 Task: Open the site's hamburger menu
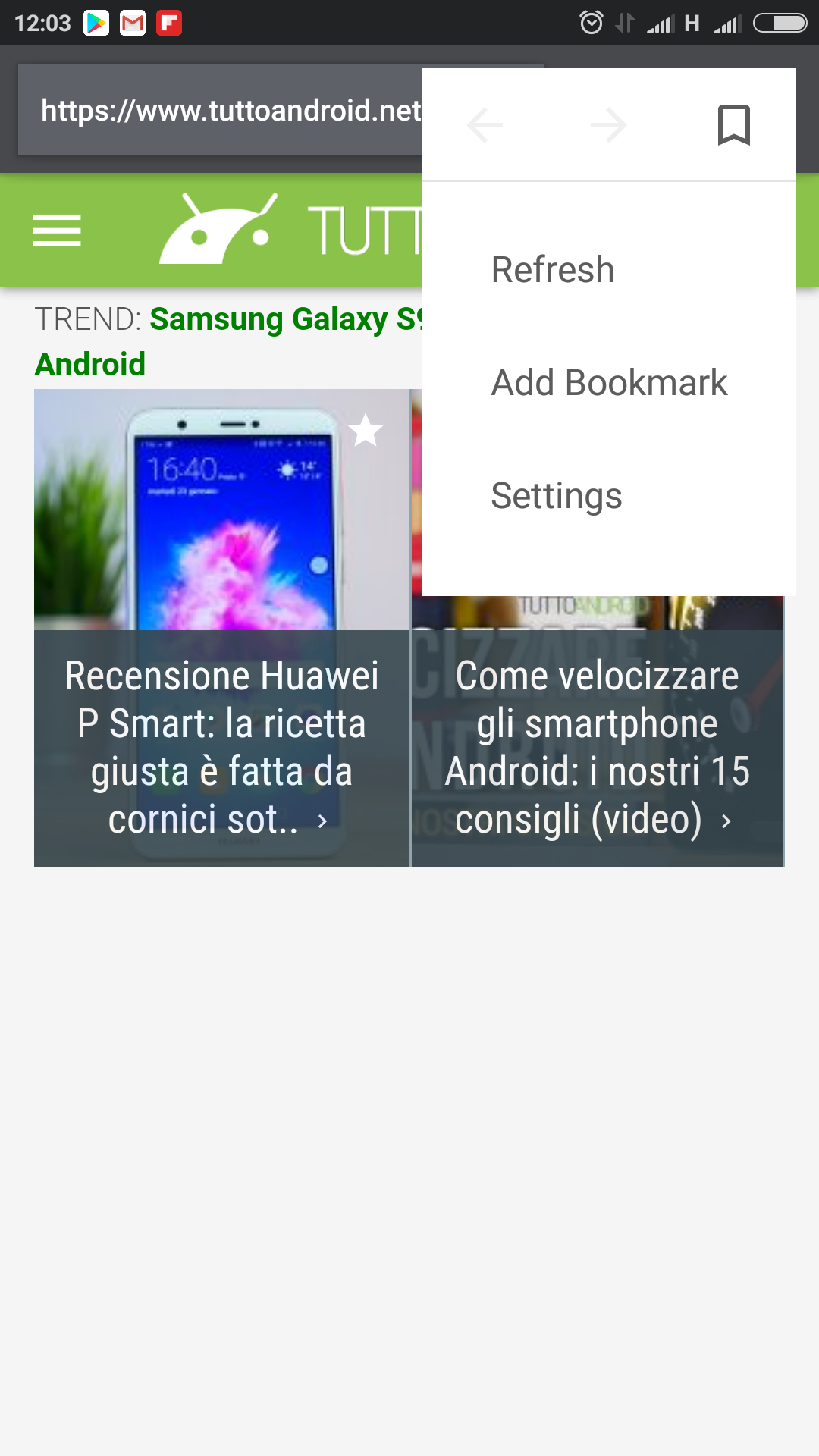click(x=57, y=231)
